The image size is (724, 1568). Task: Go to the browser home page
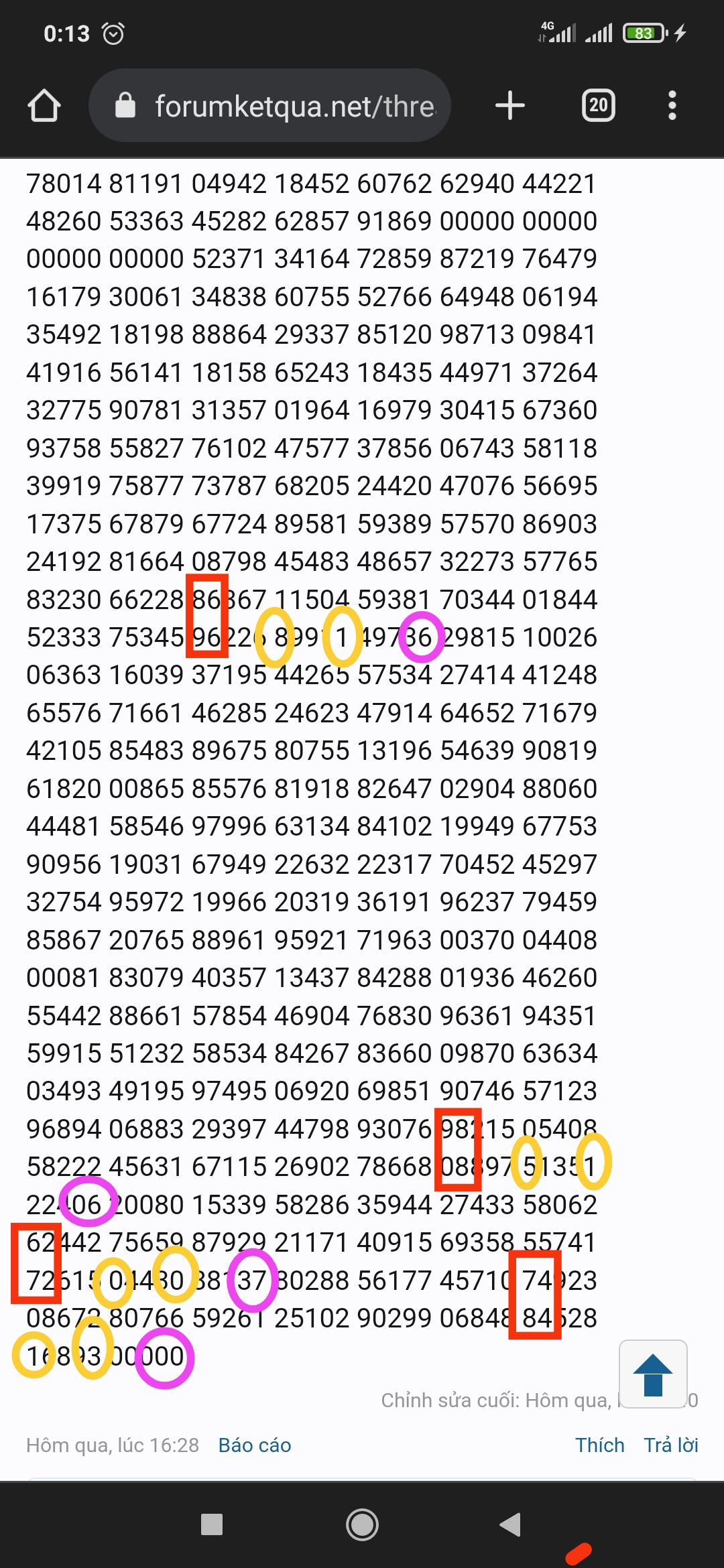44,106
